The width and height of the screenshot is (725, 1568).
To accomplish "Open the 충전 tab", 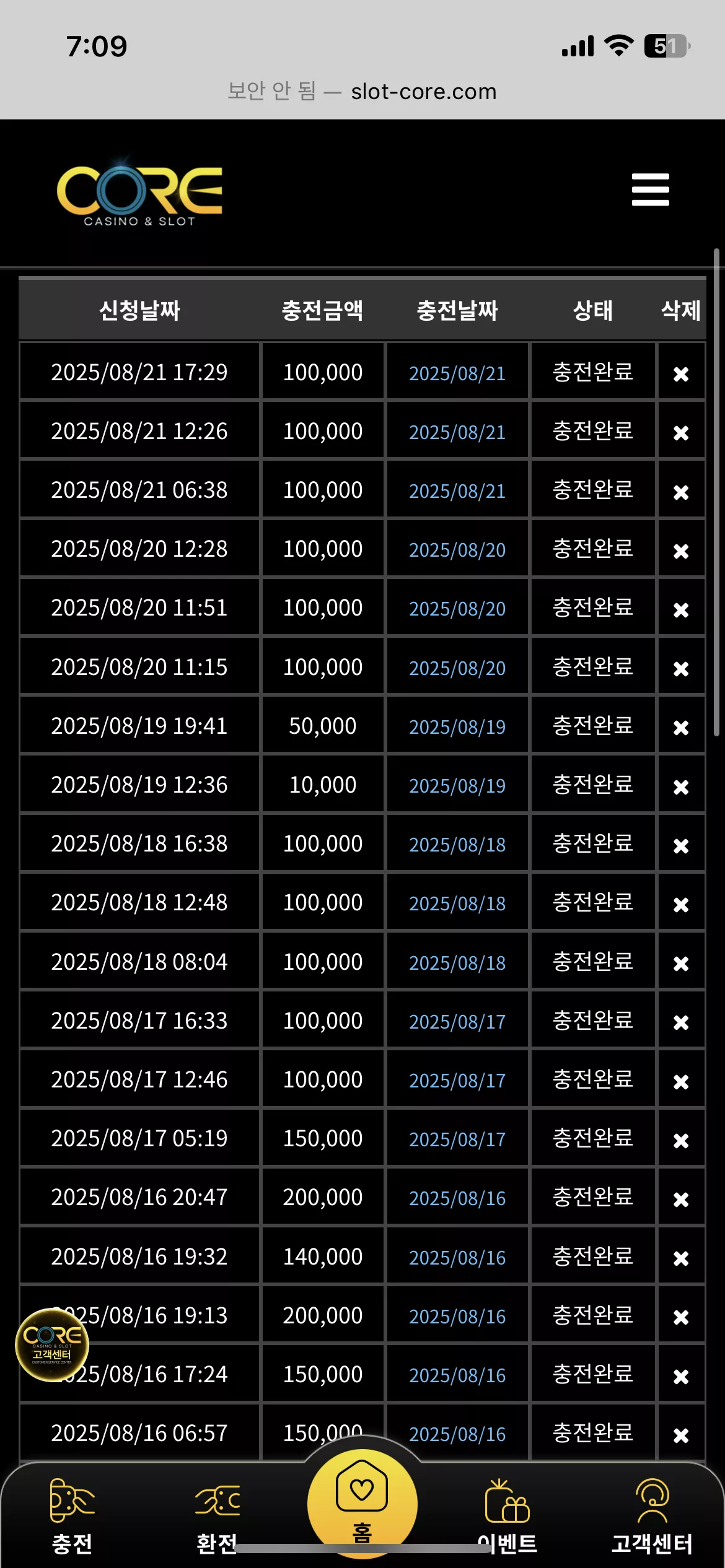I will click(72, 1516).
